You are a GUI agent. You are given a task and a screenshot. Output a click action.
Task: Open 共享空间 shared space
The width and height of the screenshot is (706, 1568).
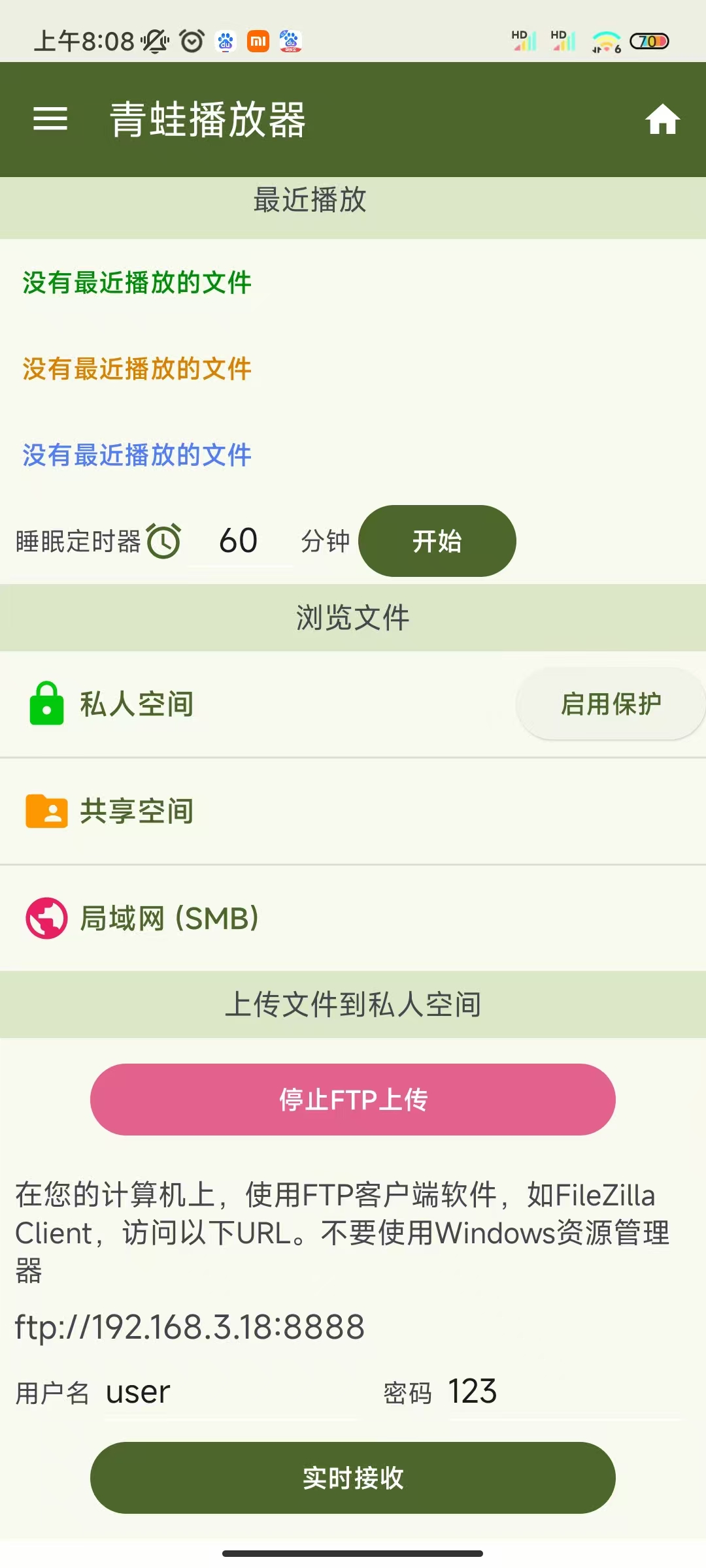tap(353, 811)
